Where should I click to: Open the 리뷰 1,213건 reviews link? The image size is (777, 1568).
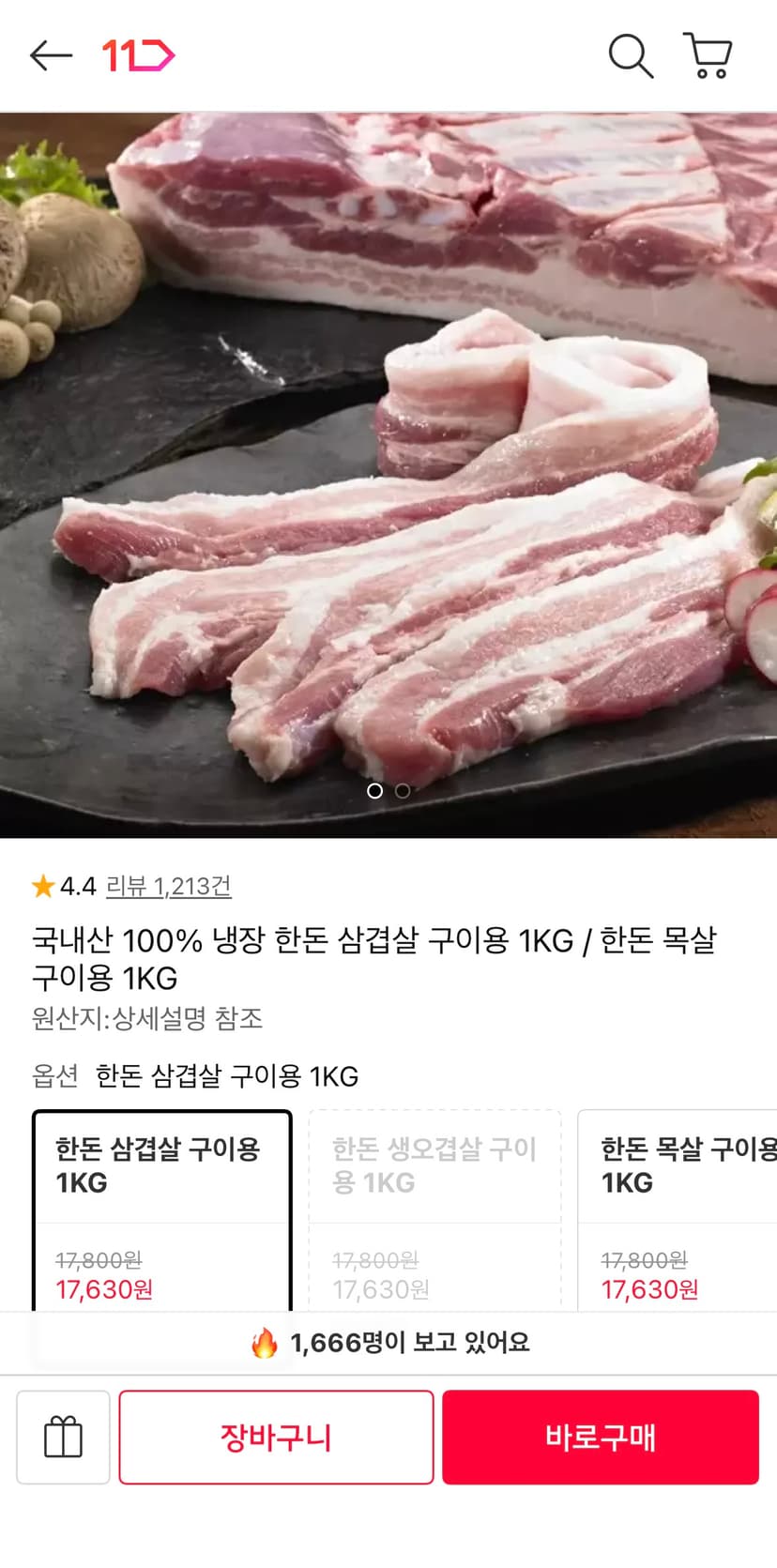[168, 886]
